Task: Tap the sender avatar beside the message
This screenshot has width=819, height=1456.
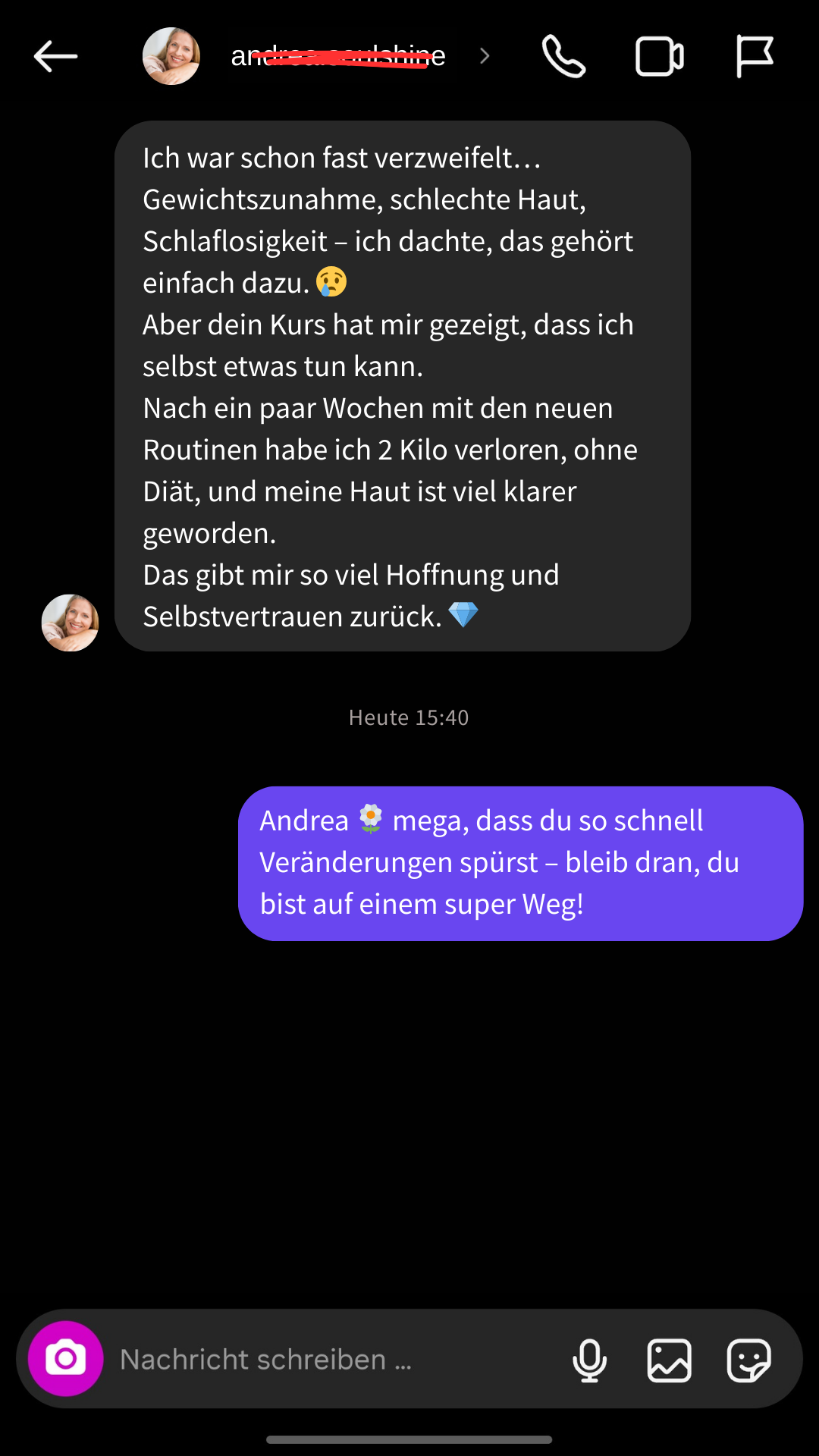Action: [70, 623]
